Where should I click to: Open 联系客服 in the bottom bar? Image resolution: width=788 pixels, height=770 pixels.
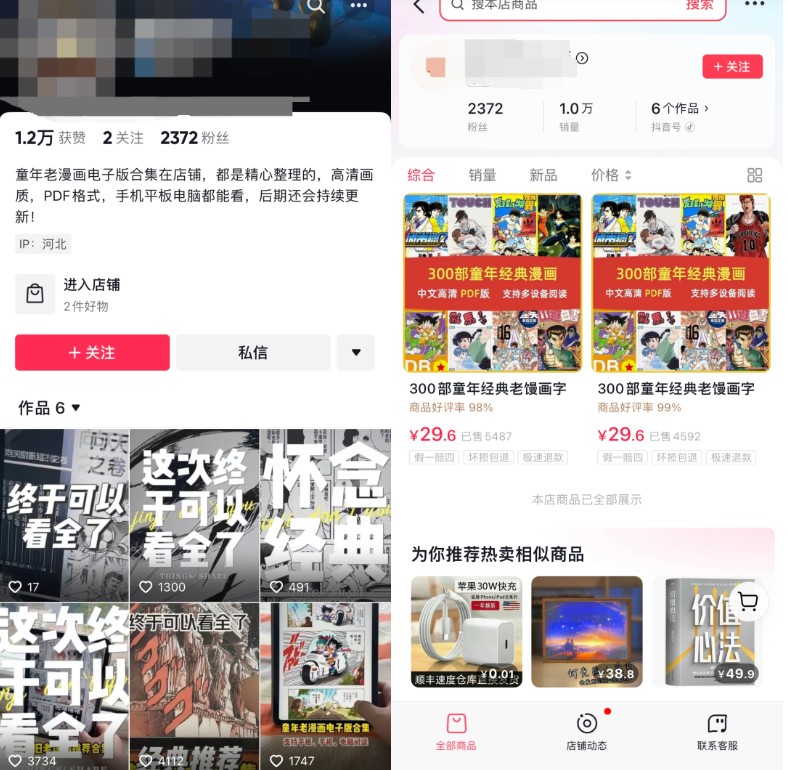[717, 732]
